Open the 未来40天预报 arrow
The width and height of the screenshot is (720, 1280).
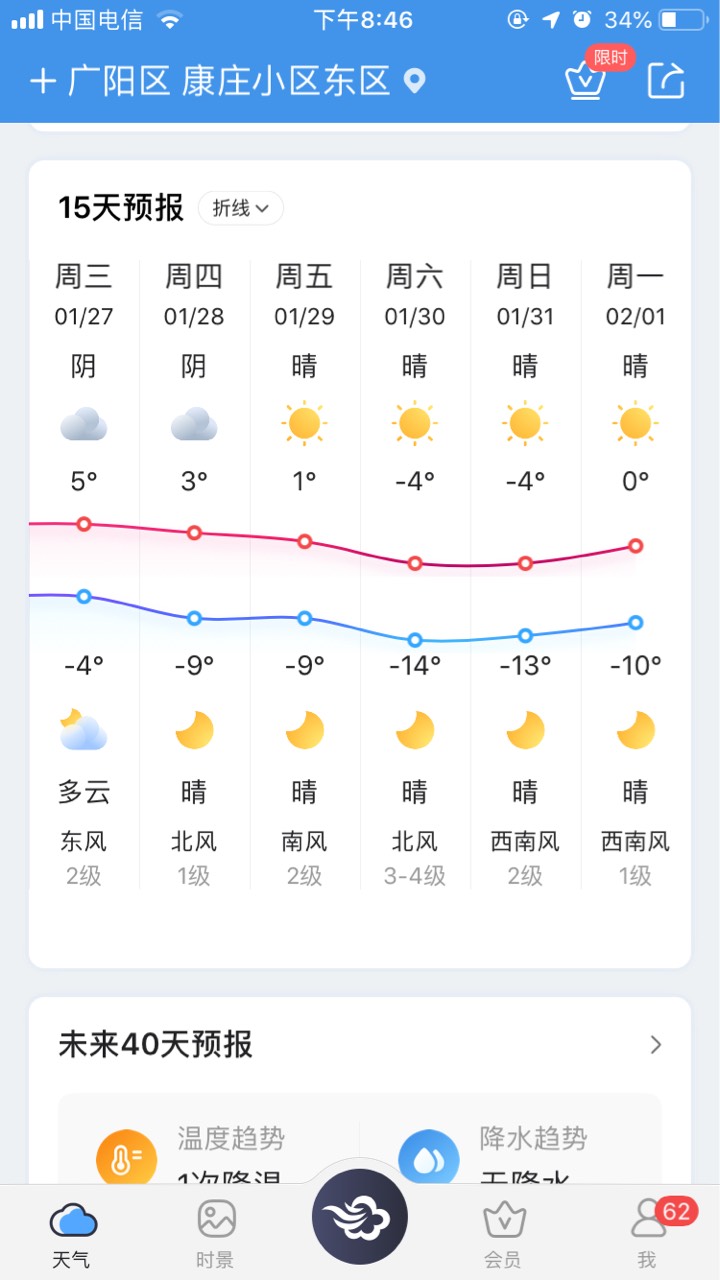[656, 1045]
